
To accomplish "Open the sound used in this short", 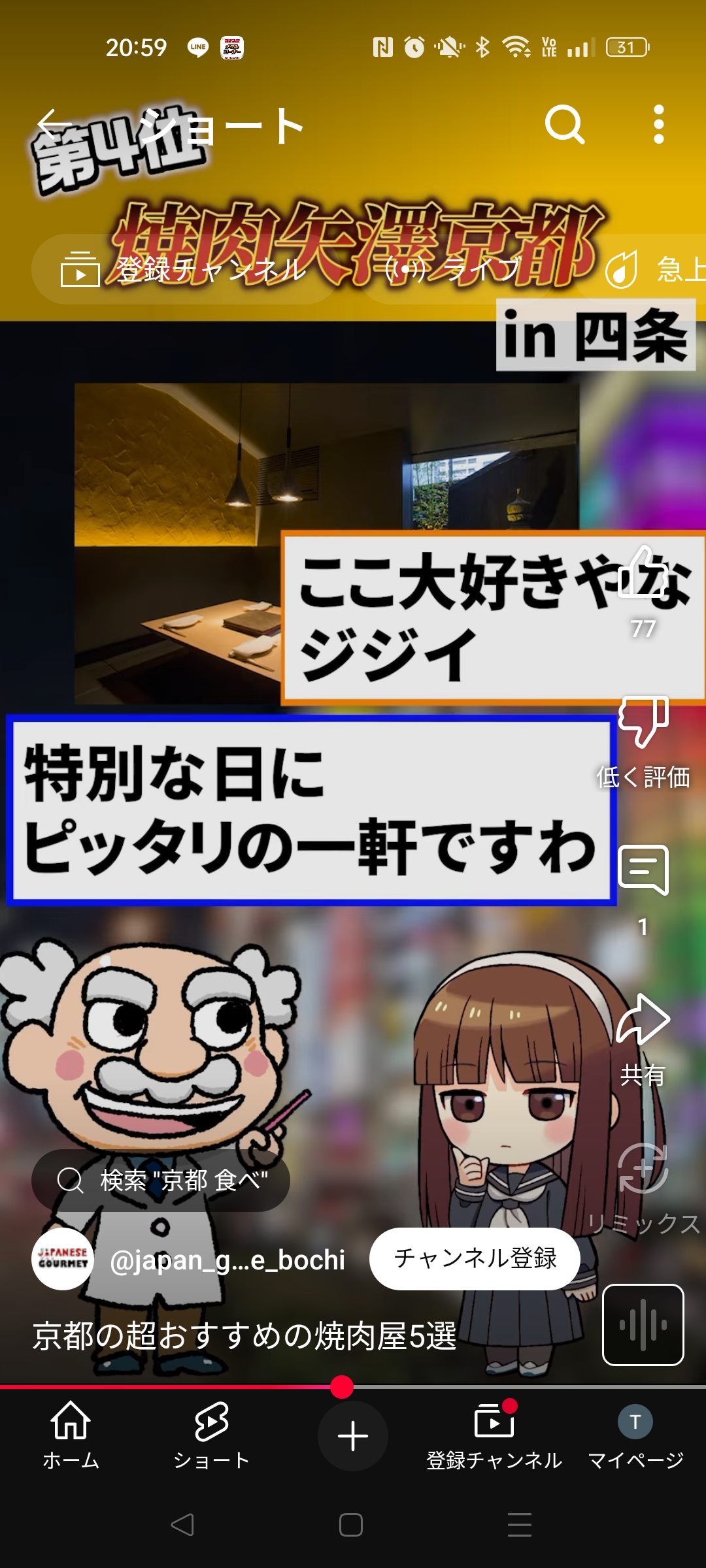I will tap(643, 1325).
